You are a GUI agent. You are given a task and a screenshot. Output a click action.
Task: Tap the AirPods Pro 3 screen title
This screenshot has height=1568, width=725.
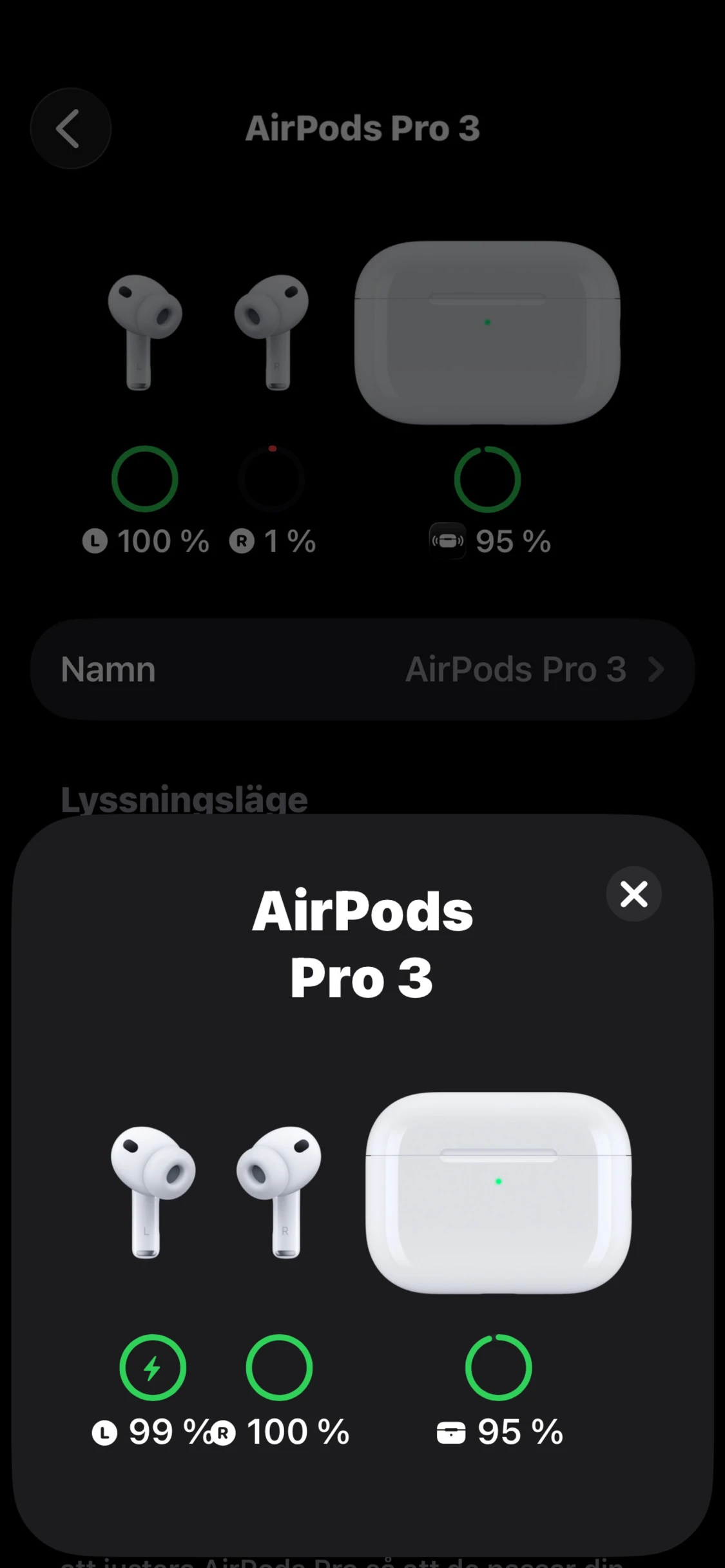362,128
